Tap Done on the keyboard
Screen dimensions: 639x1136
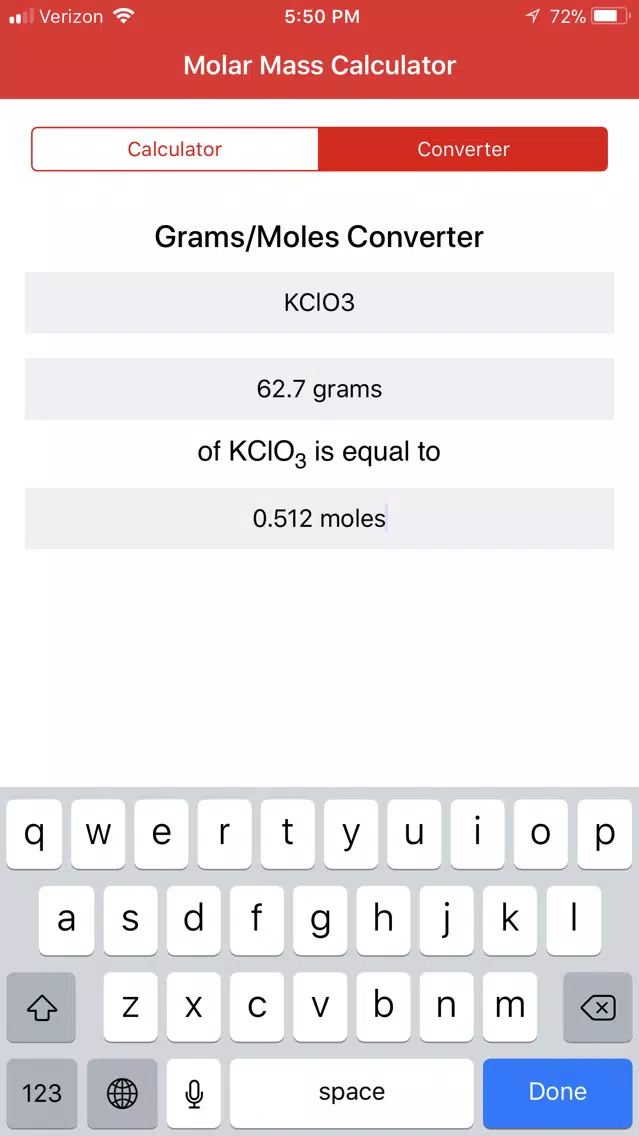pos(557,1093)
